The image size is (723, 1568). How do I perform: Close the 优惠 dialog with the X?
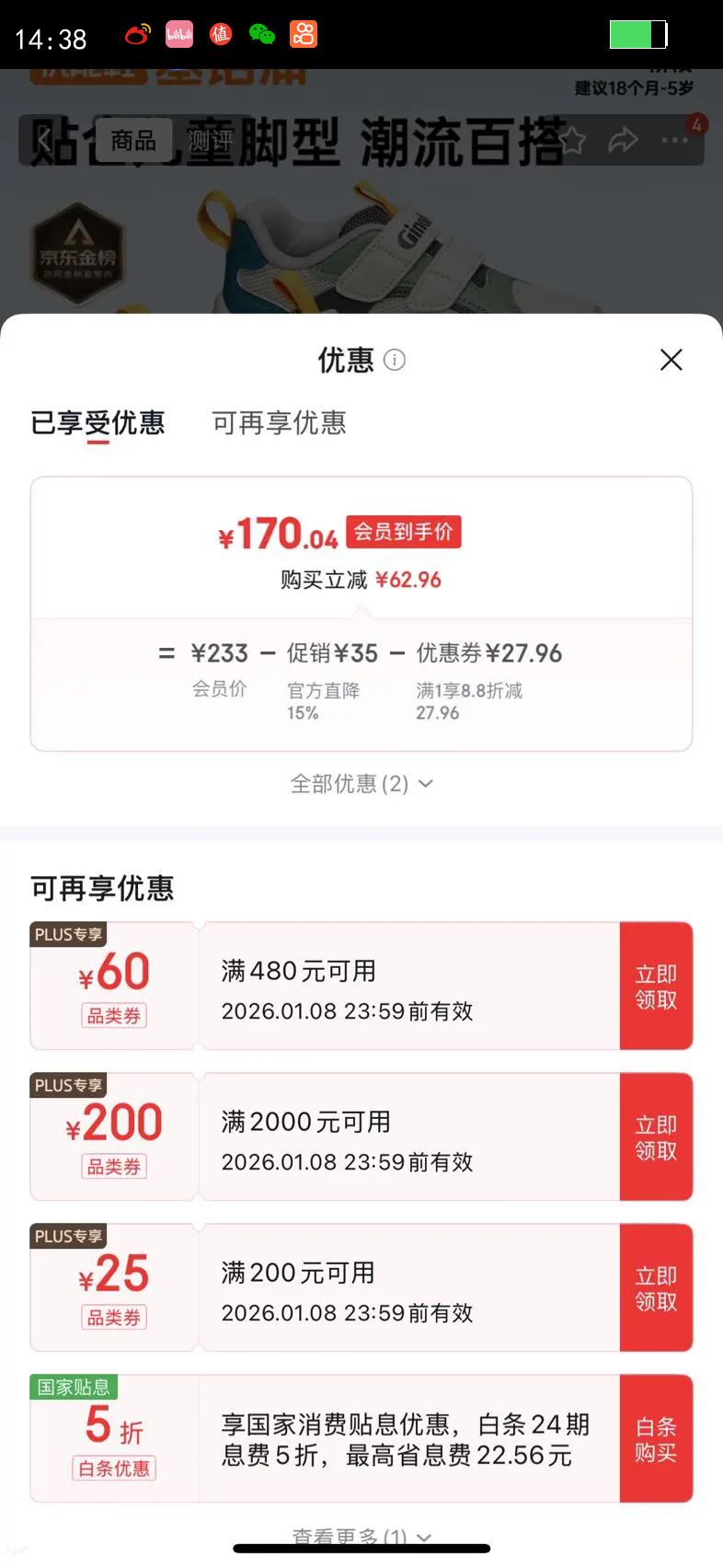(x=671, y=360)
